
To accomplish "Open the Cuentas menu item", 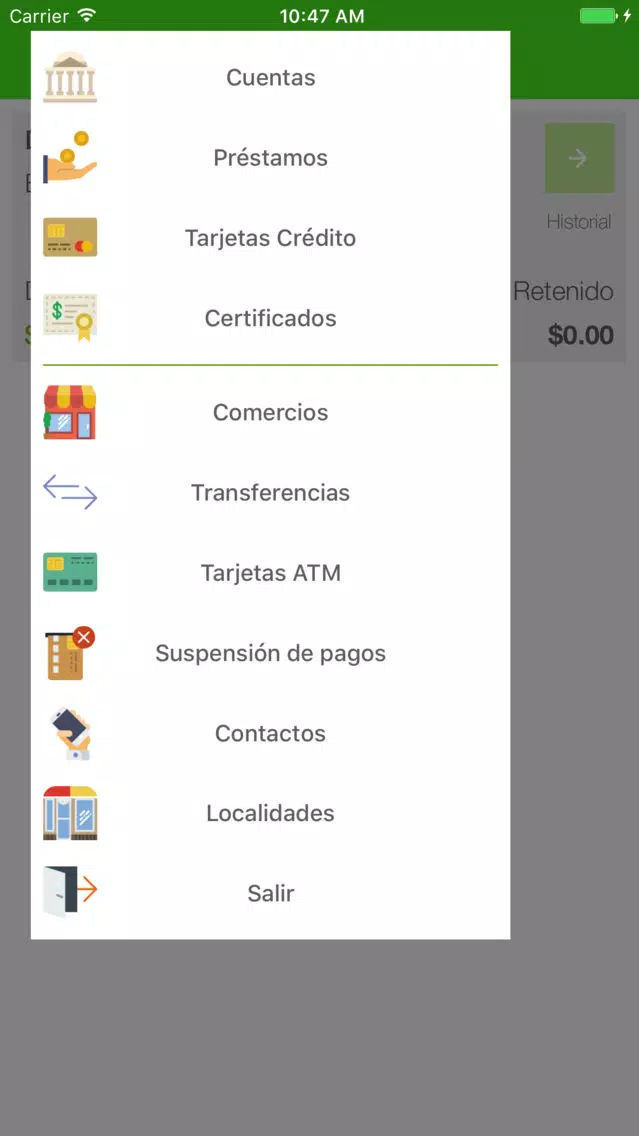I will pos(270,78).
